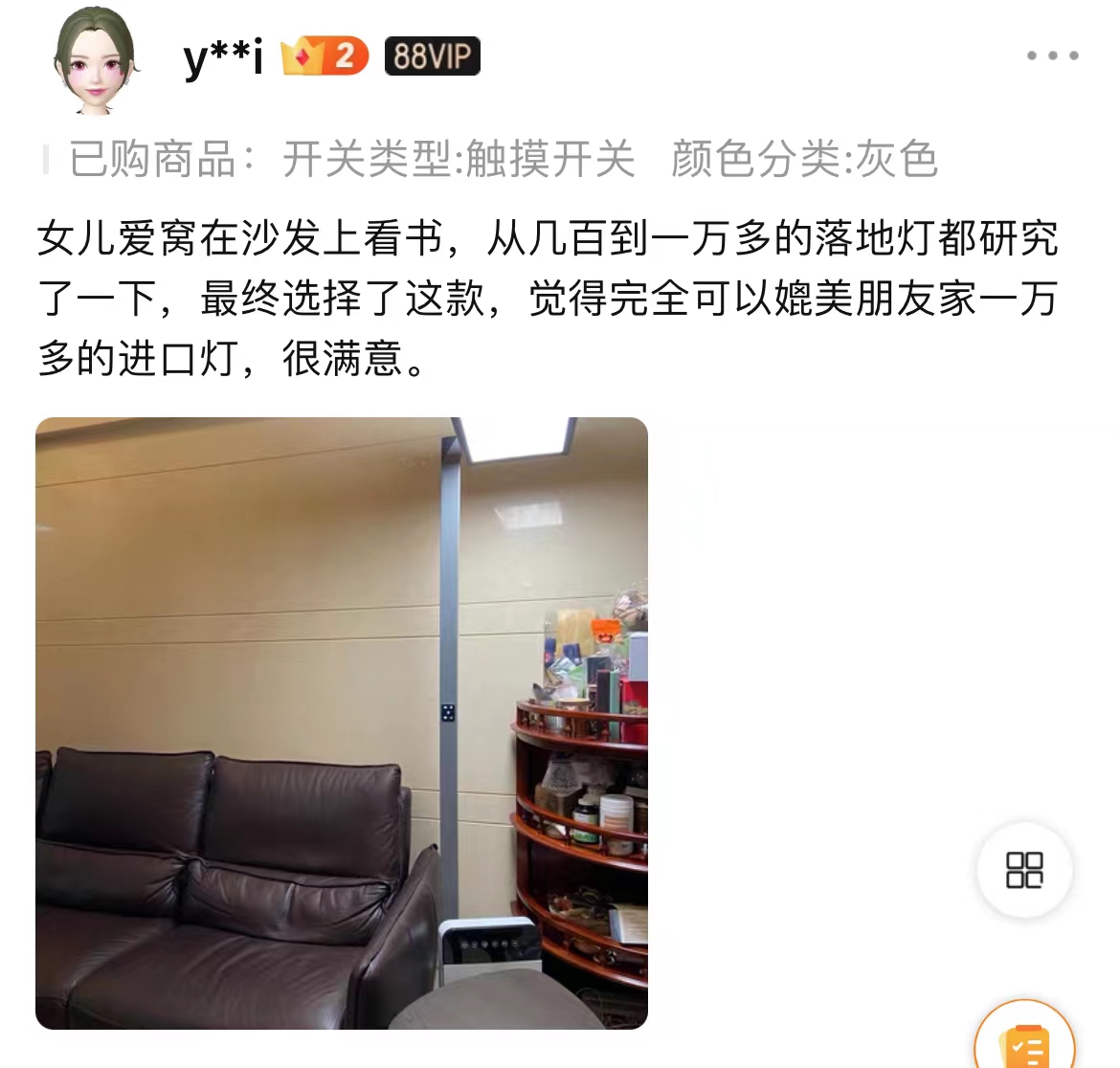Image resolution: width=1120 pixels, height=1068 pixels.
Task: Open the three-dot overflow menu
Action: tap(1052, 56)
